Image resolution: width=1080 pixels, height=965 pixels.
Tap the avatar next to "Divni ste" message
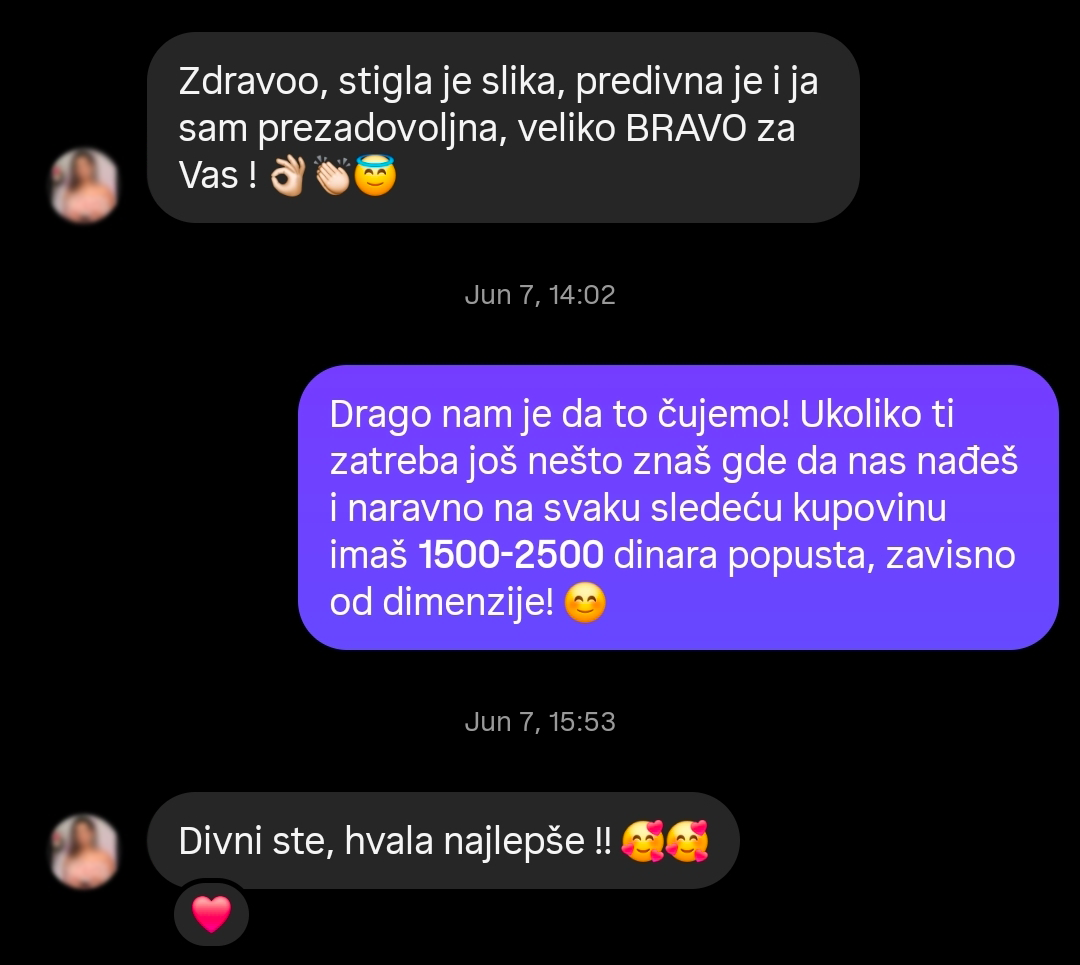click(x=85, y=851)
